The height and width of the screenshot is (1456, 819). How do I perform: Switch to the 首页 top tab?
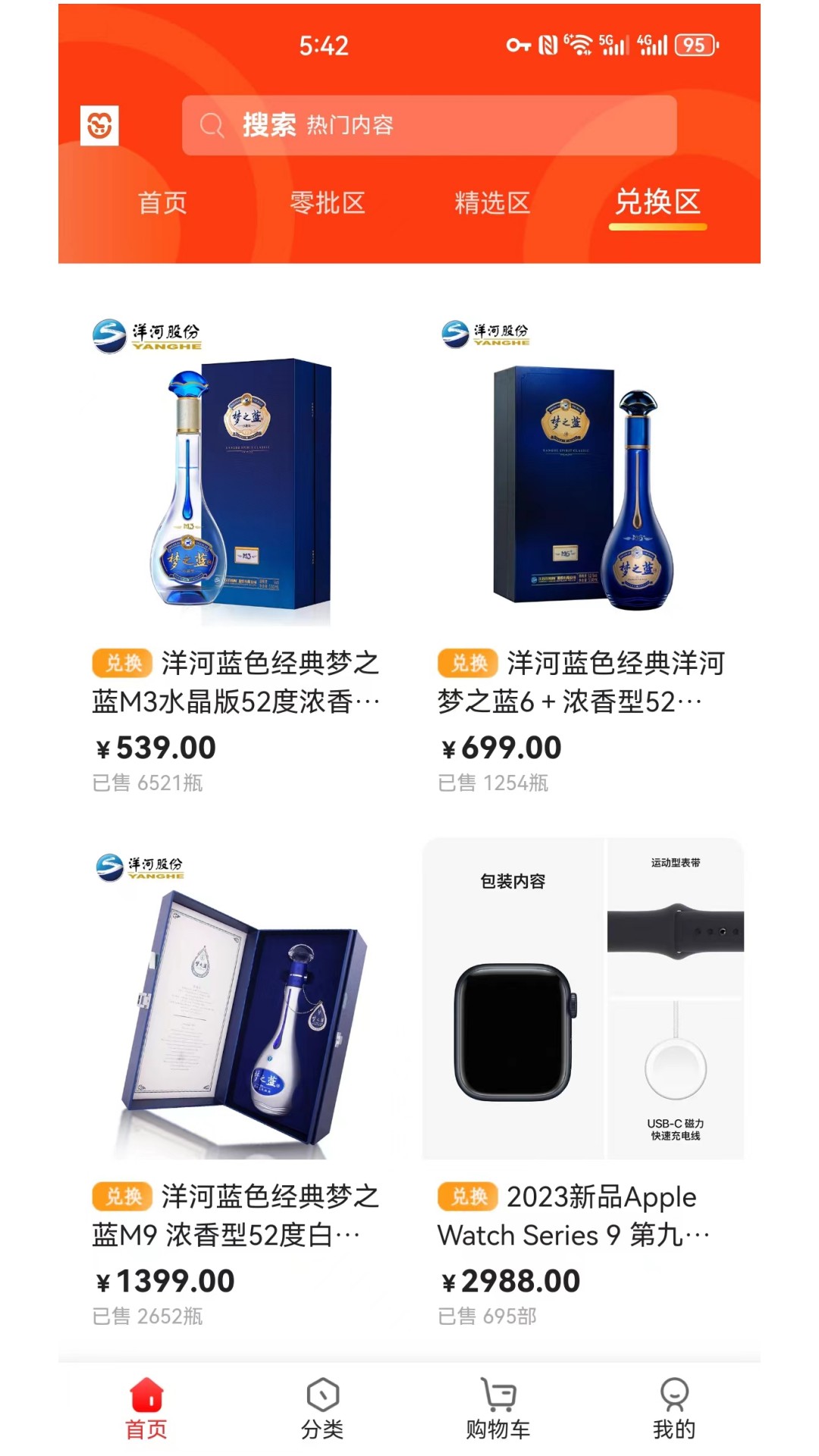point(162,203)
